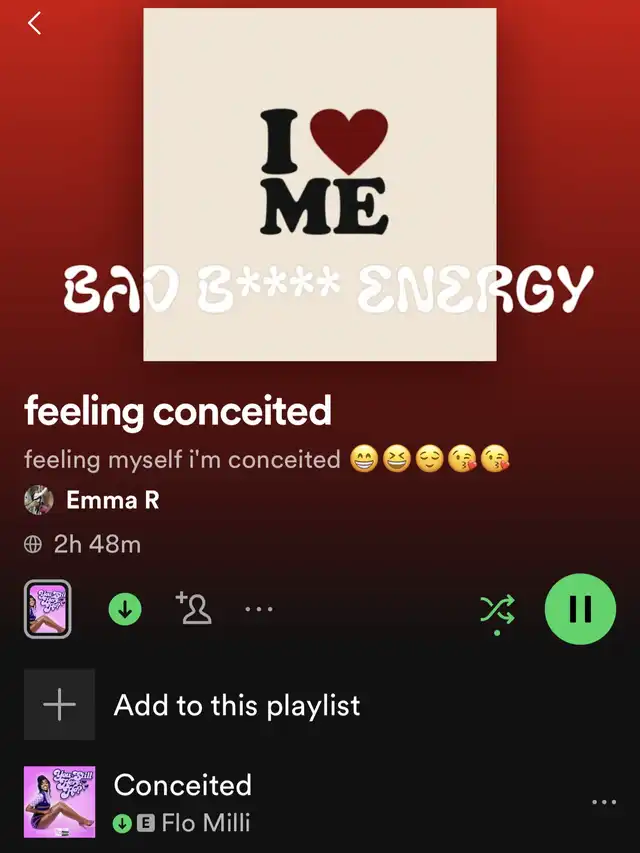Pause the playlist playback
Image resolution: width=640 pixels, height=853 pixels.
pyautogui.click(x=579, y=609)
